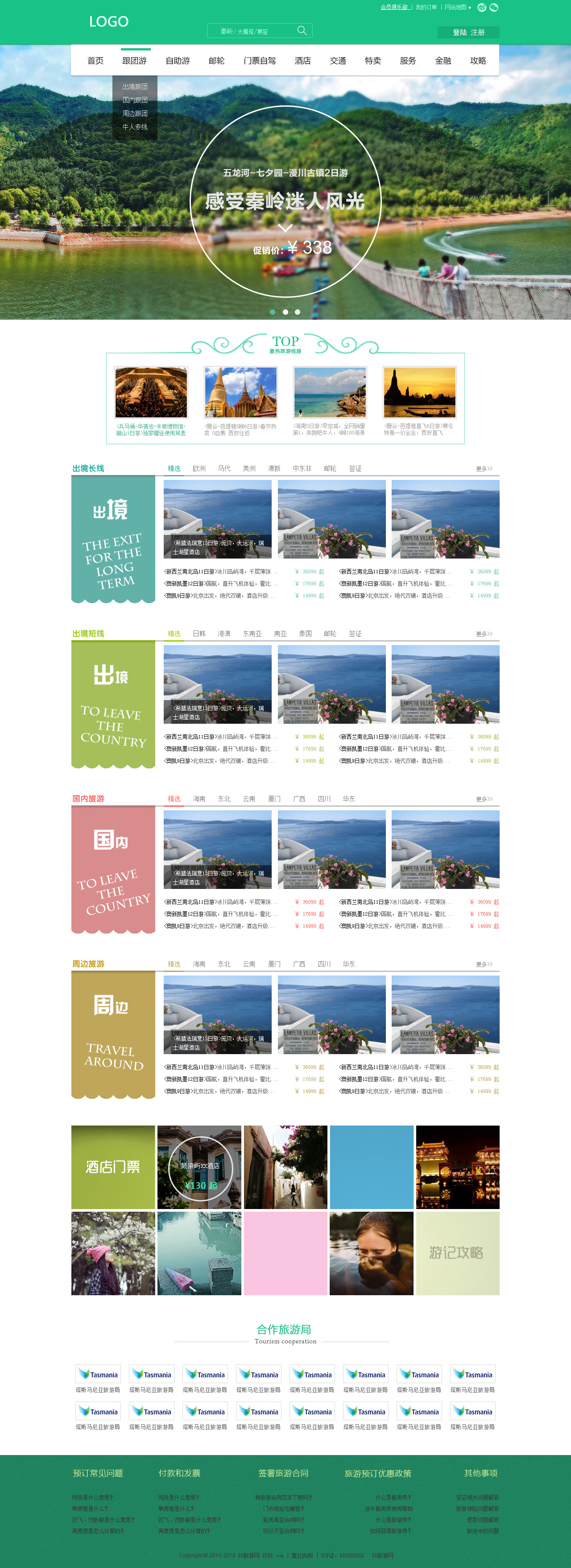Jump to the third banner slide dot
Image resolution: width=571 pixels, height=1568 pixels.
pyautogui.click(x=298, y=312)
